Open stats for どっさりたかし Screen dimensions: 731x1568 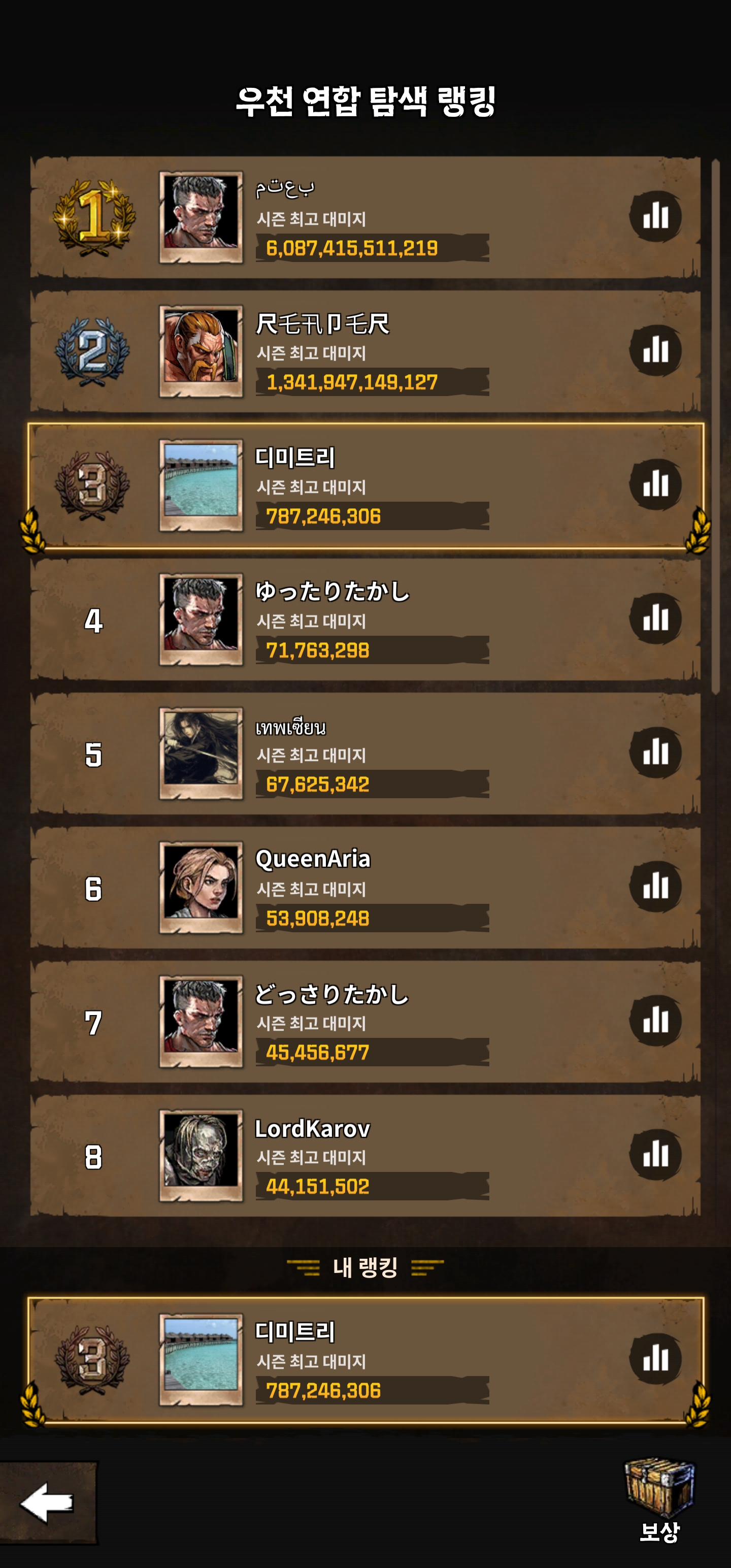655,1020
